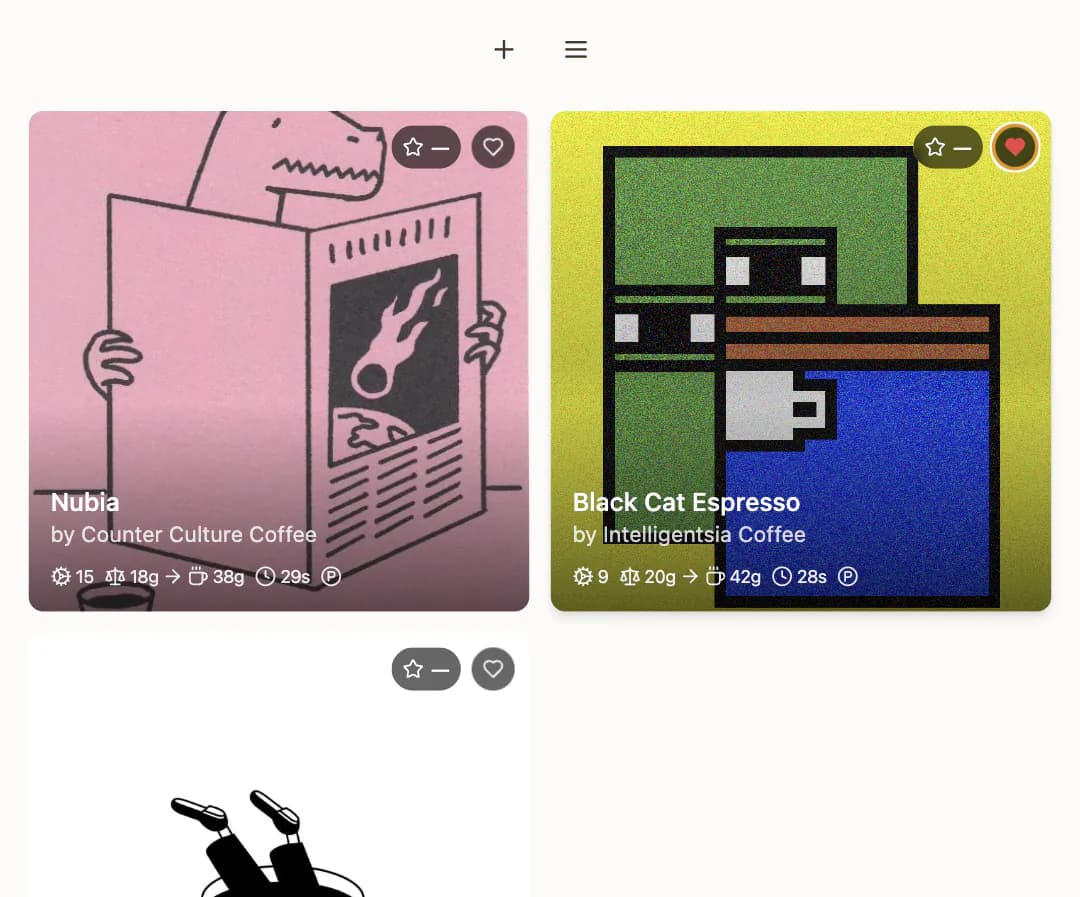Rate the Nubia coffee with the star
The height and width of the screenshot is (897, 1080).
point(426,147)
